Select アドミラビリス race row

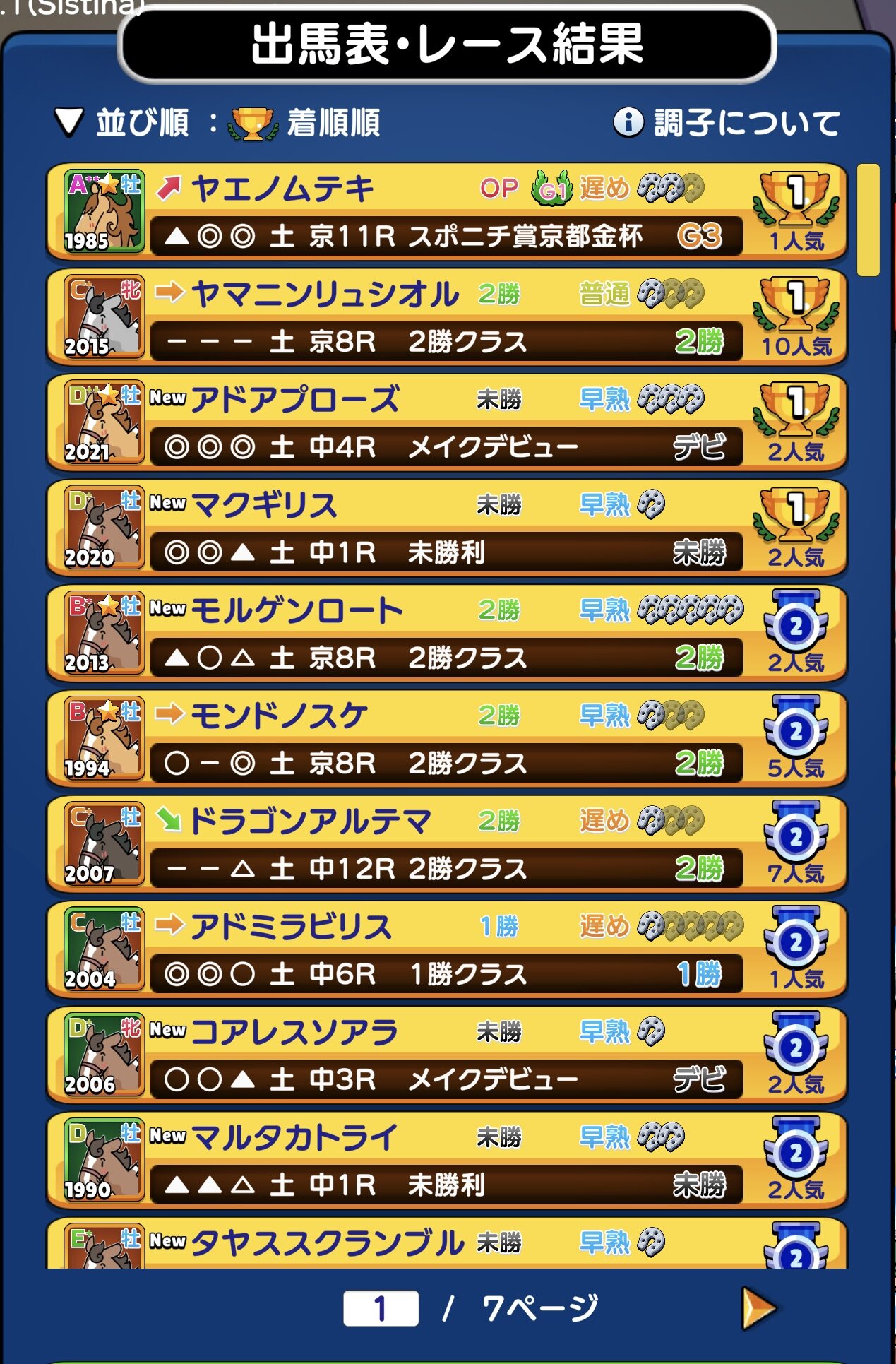(446, 949)
